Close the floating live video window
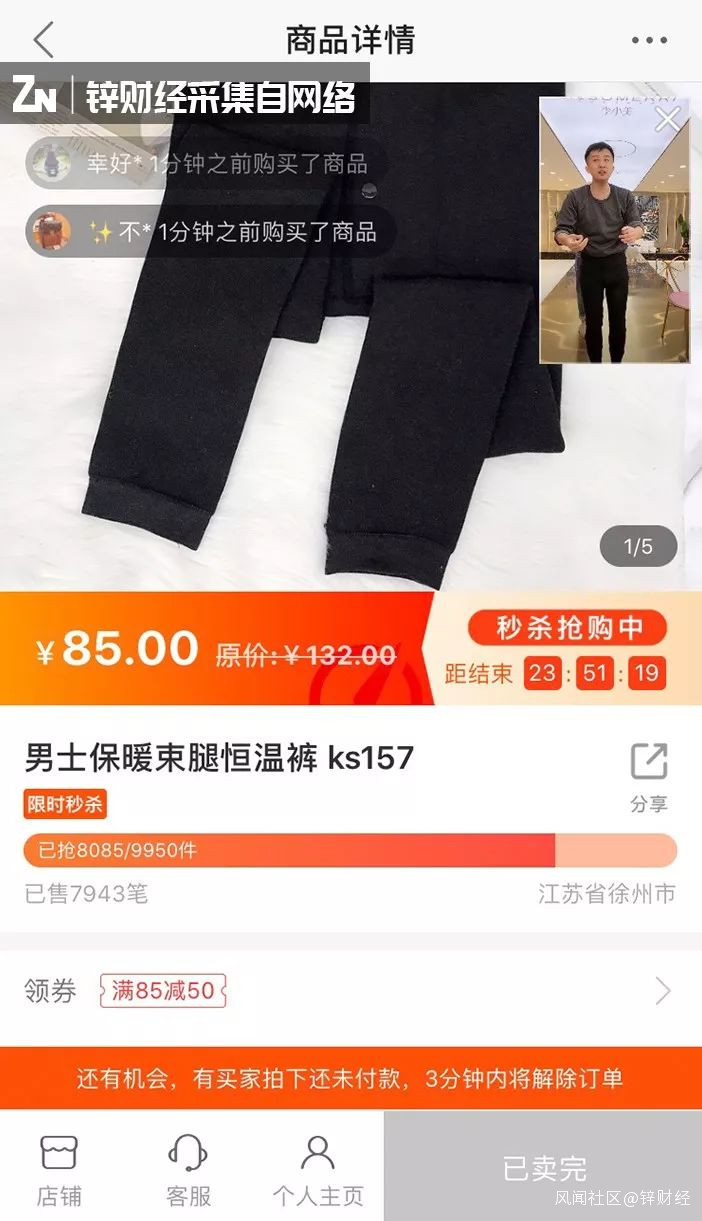 [x=667, y=121]
